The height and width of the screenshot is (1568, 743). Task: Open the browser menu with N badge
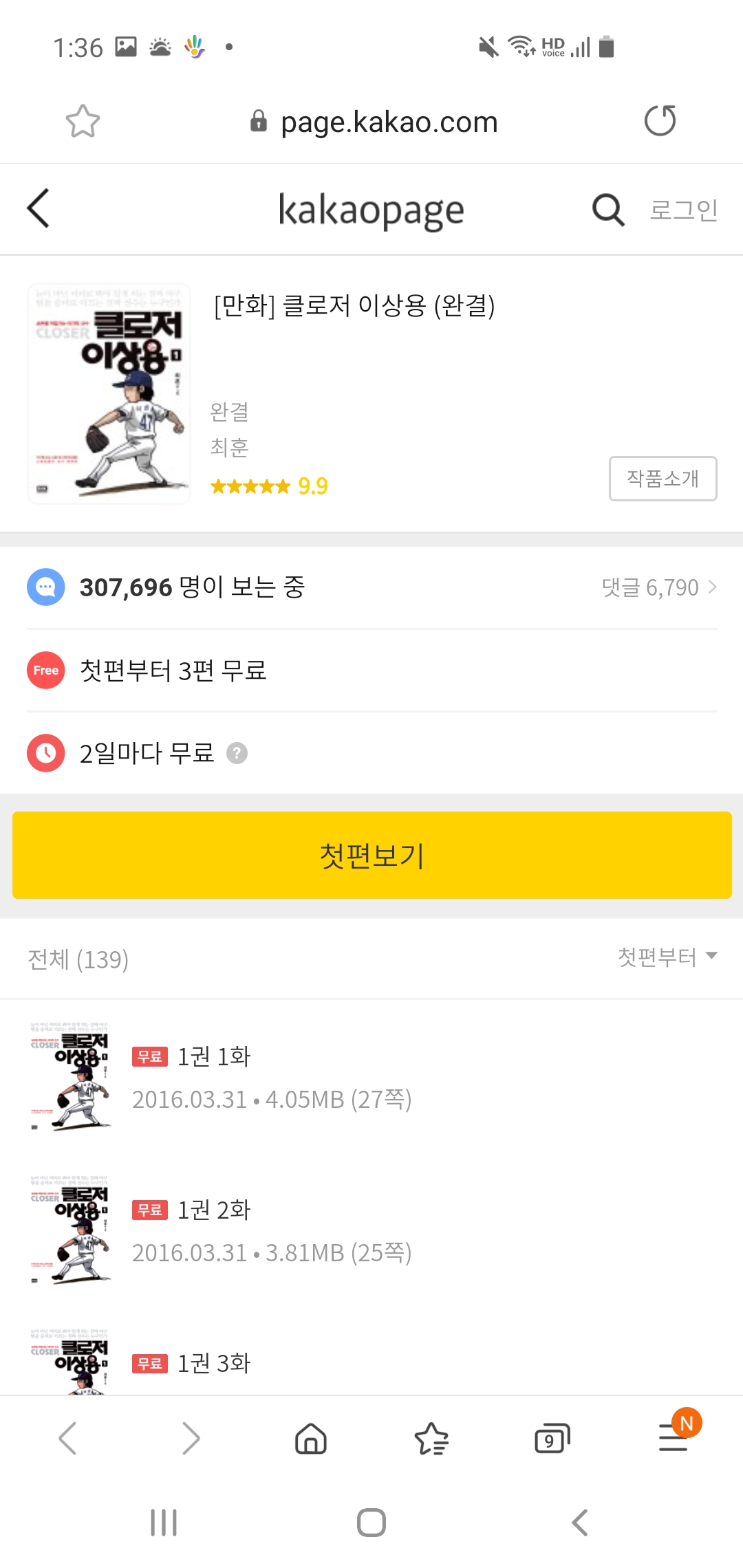click(674, 1437)
